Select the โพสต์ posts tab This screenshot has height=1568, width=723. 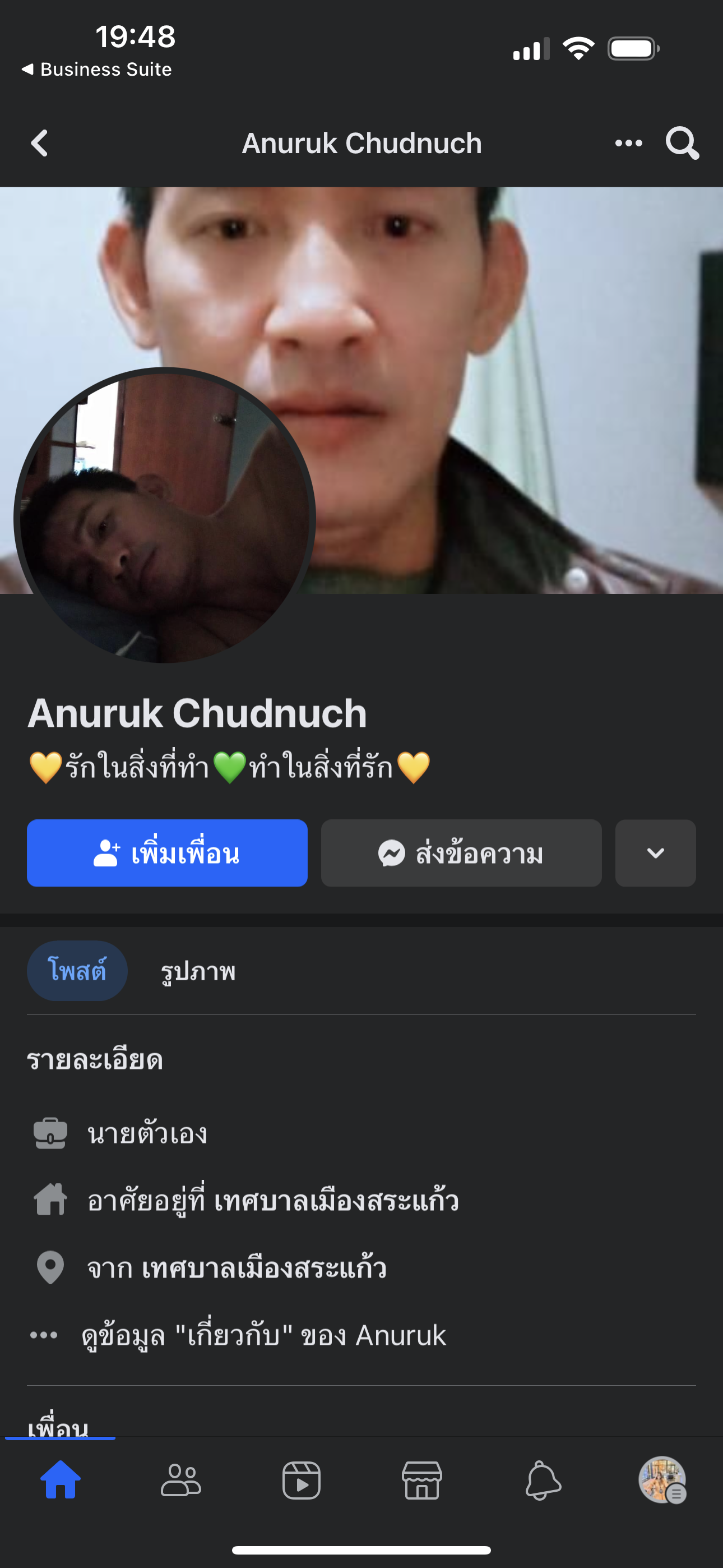point(77,970)
